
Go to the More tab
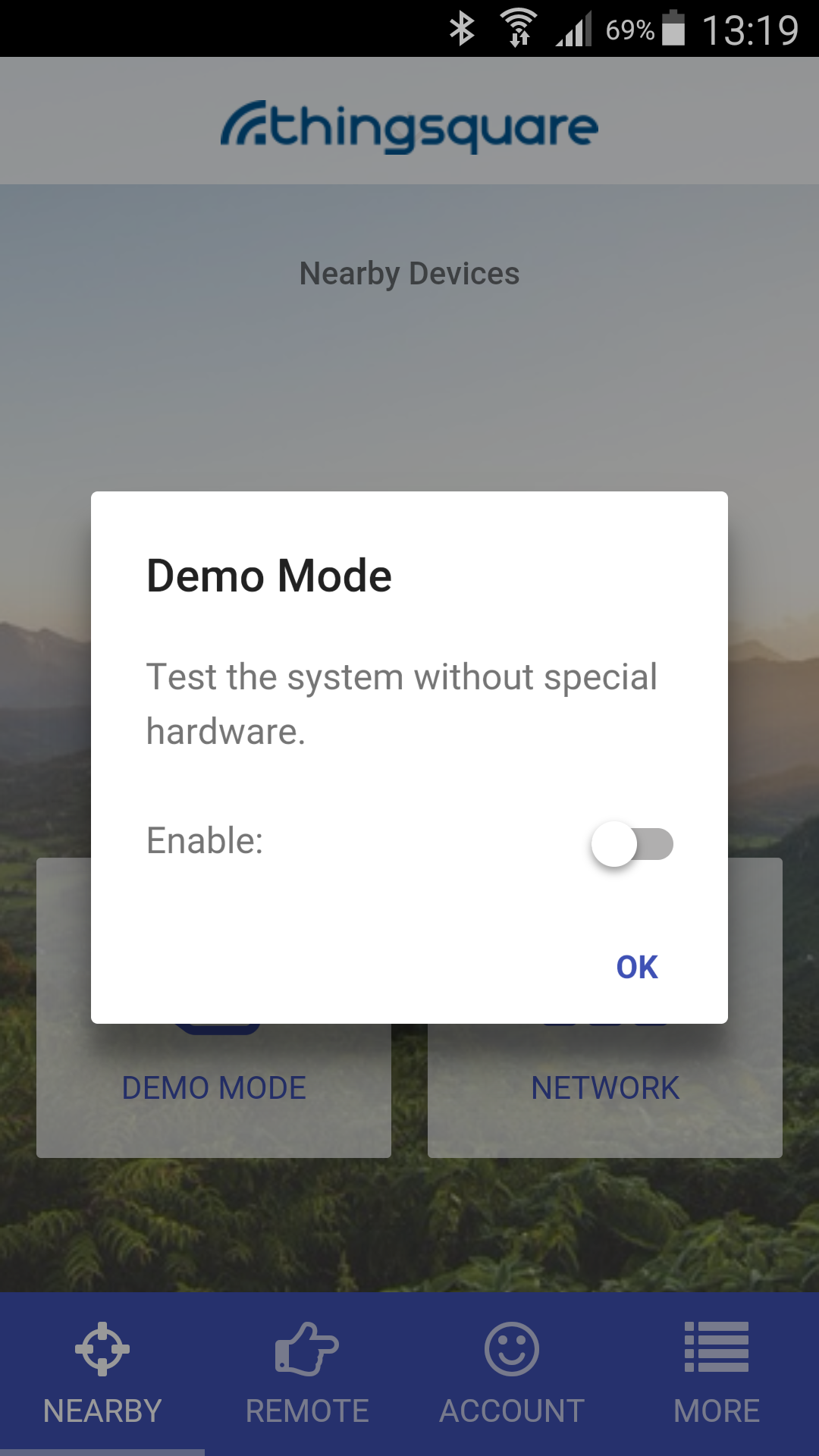717,1374
